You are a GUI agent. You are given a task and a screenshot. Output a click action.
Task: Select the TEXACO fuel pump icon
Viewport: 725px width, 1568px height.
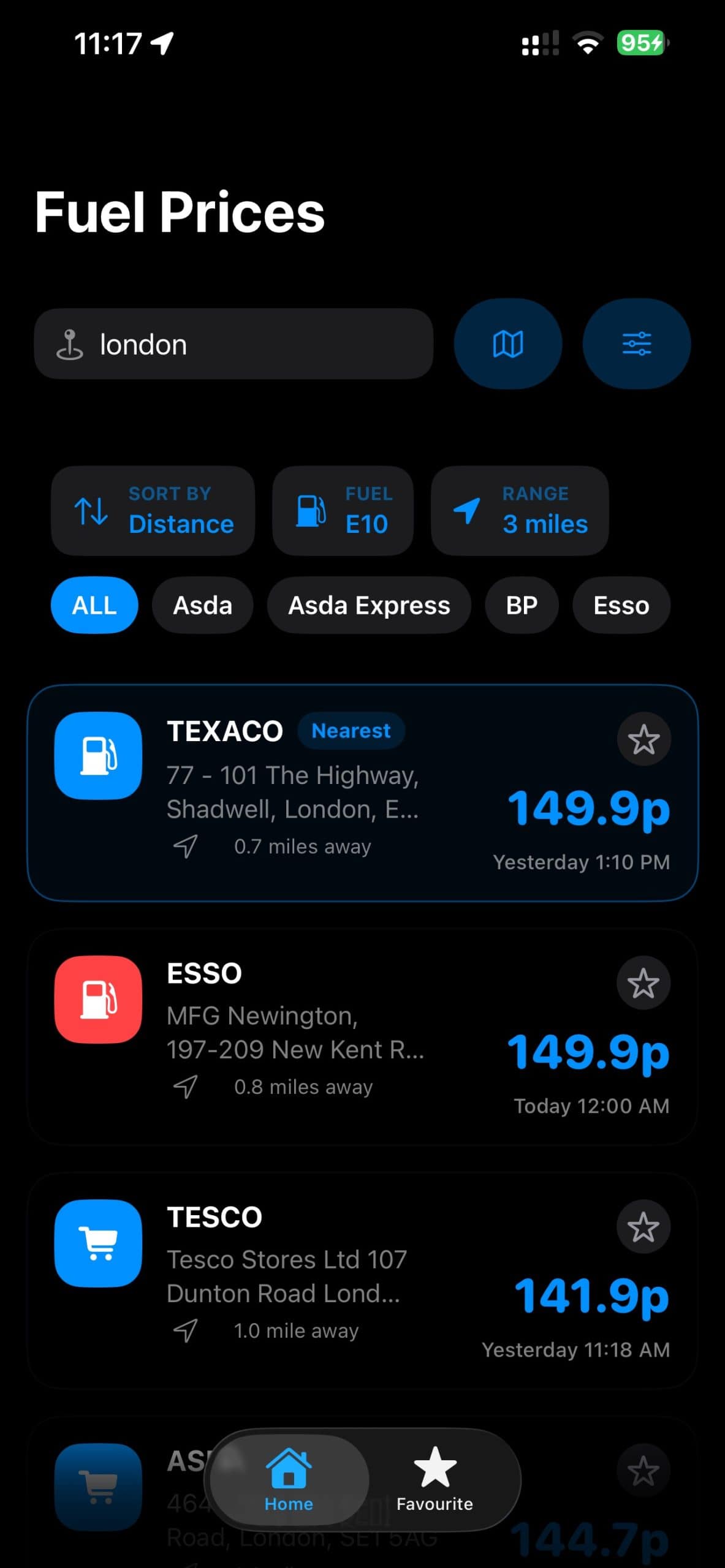(98, 755)
